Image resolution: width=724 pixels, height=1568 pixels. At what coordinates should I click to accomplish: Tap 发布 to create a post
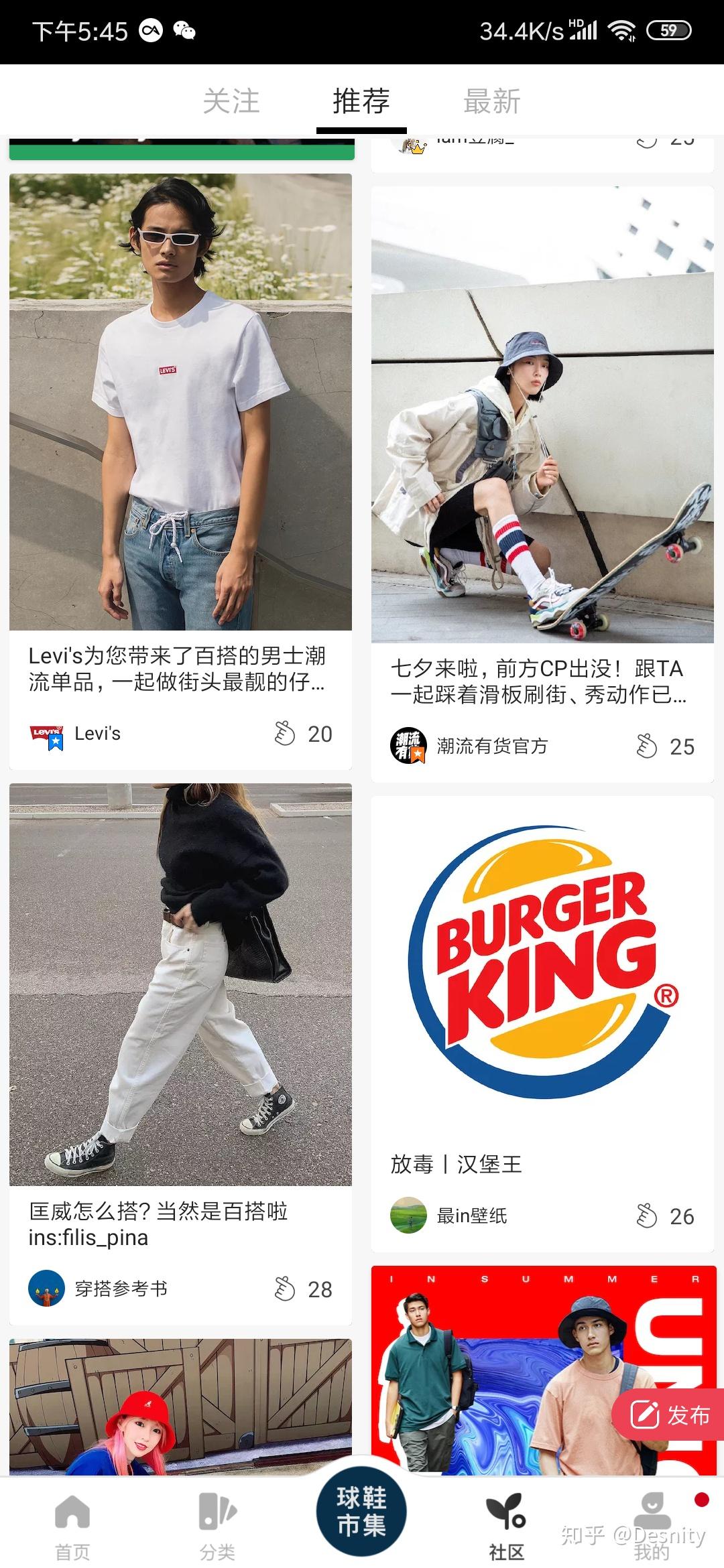pyautogui.click(x=669, y=1415)
